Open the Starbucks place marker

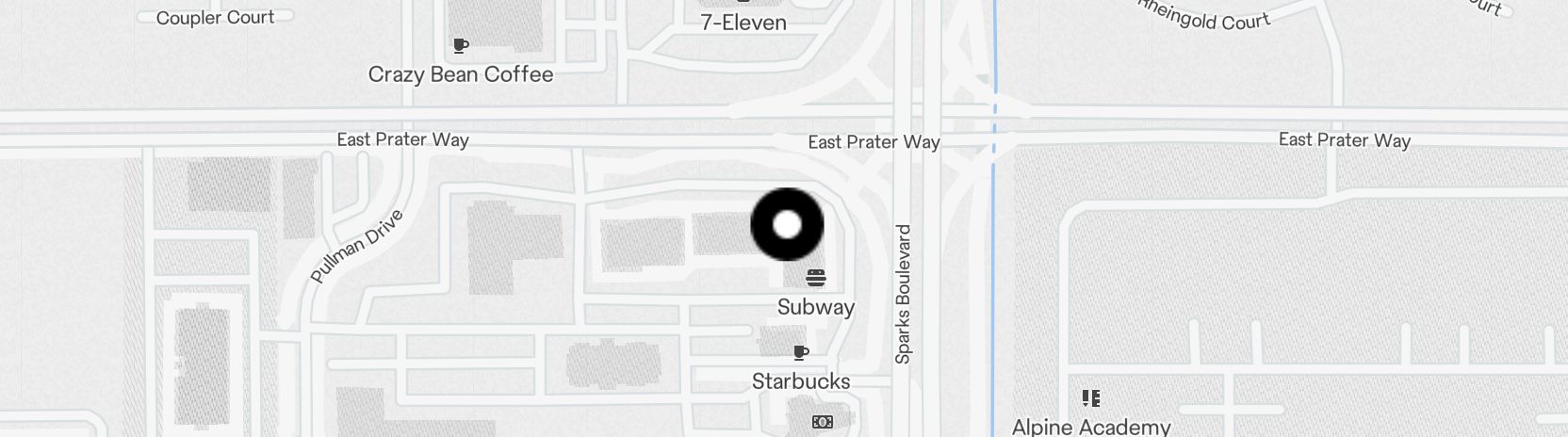(801, 353)
